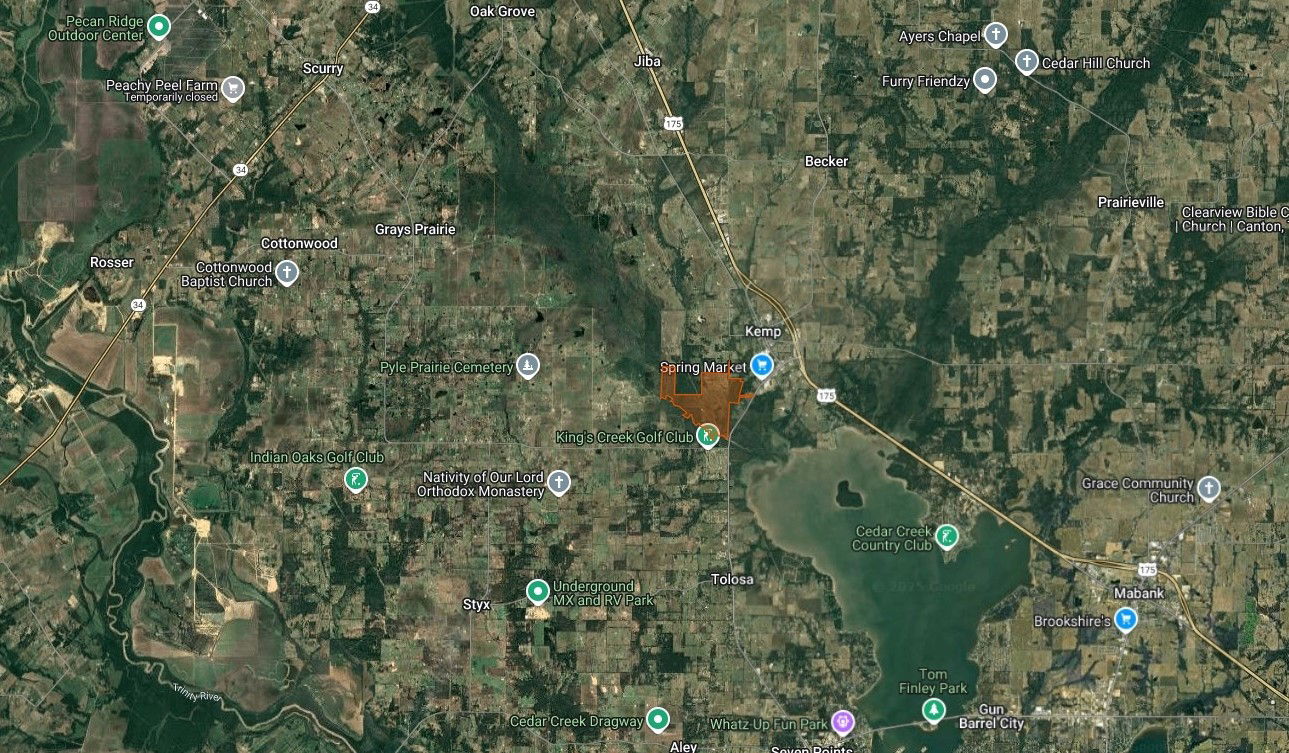The width and height of the screenshot is (1289, 753).
Task: Select the Cedar Creek Country Club marker
Action: click(x=946, y=537)
